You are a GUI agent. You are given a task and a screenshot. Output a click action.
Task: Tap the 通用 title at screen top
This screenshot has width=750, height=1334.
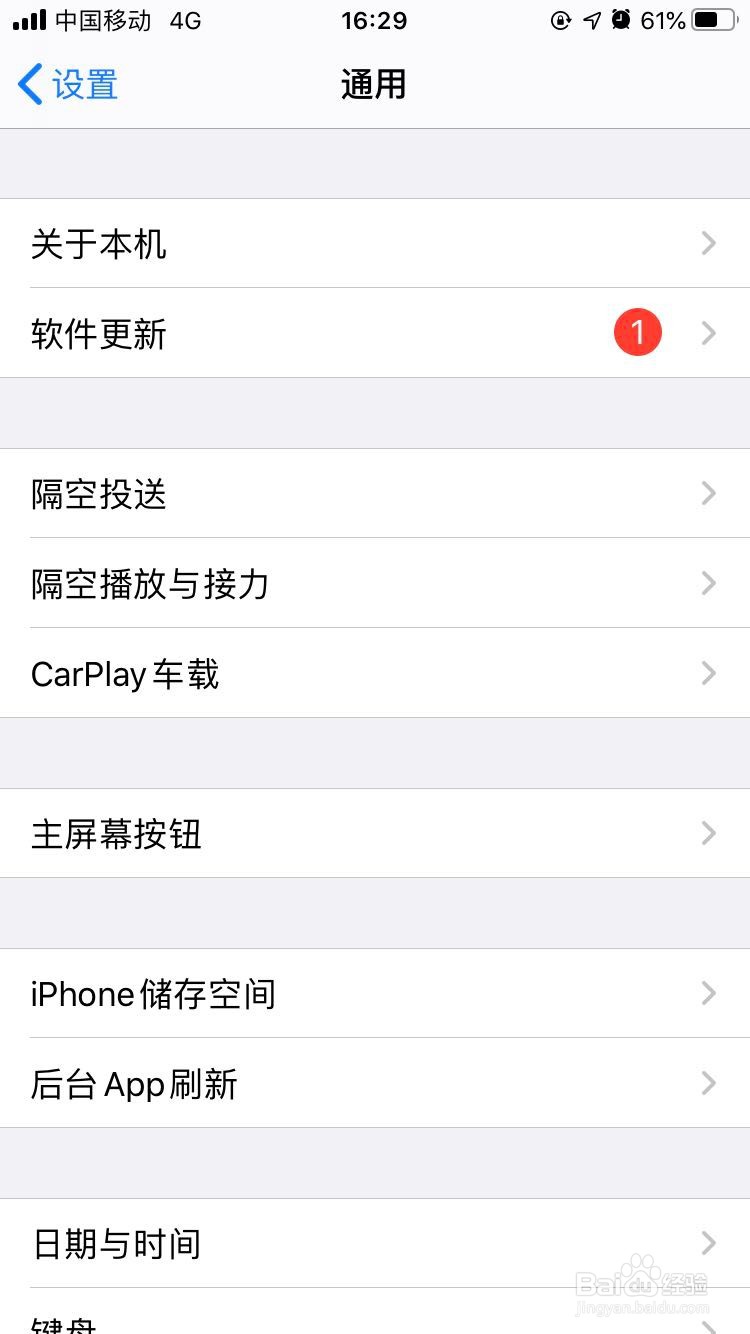point(375,85)
